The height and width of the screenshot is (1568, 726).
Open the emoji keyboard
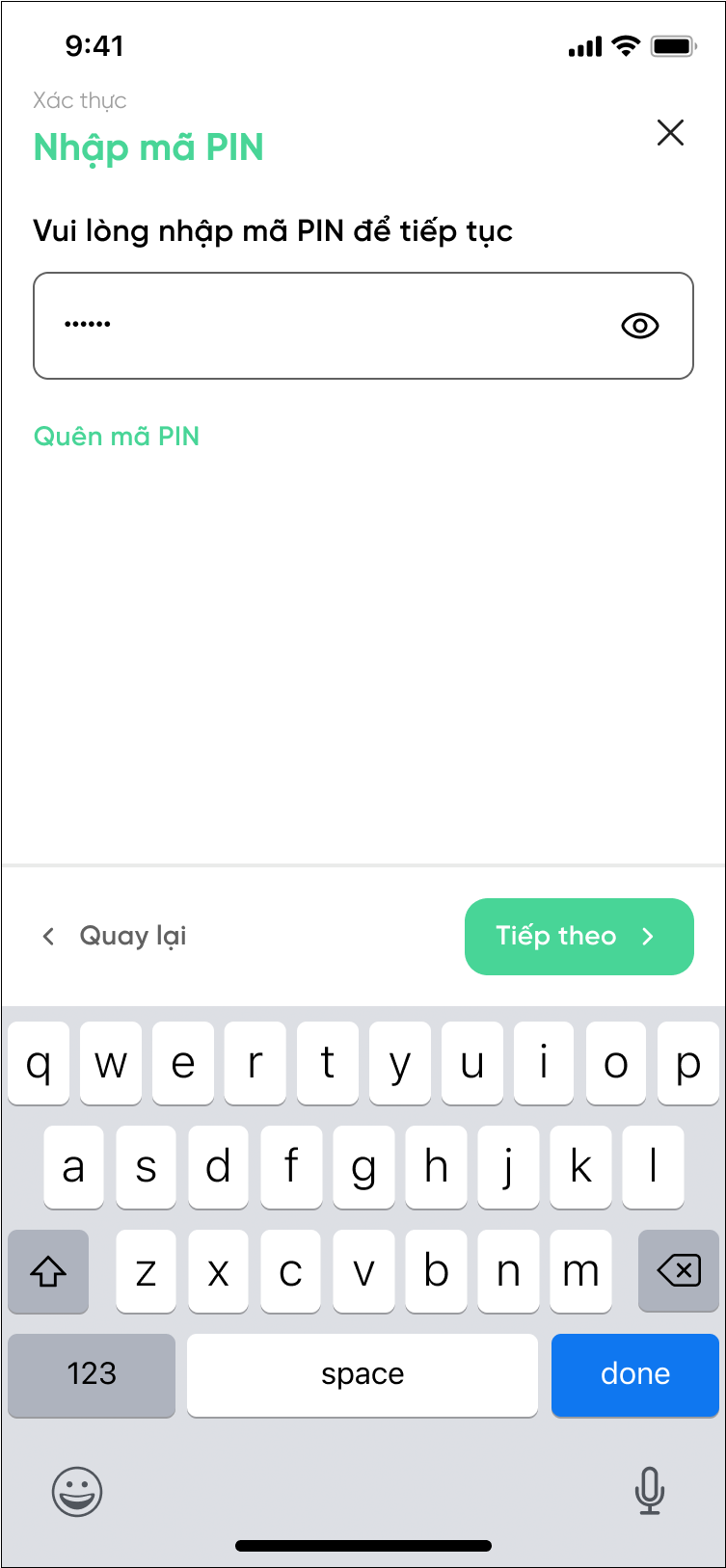click(x=76, y=1492)
